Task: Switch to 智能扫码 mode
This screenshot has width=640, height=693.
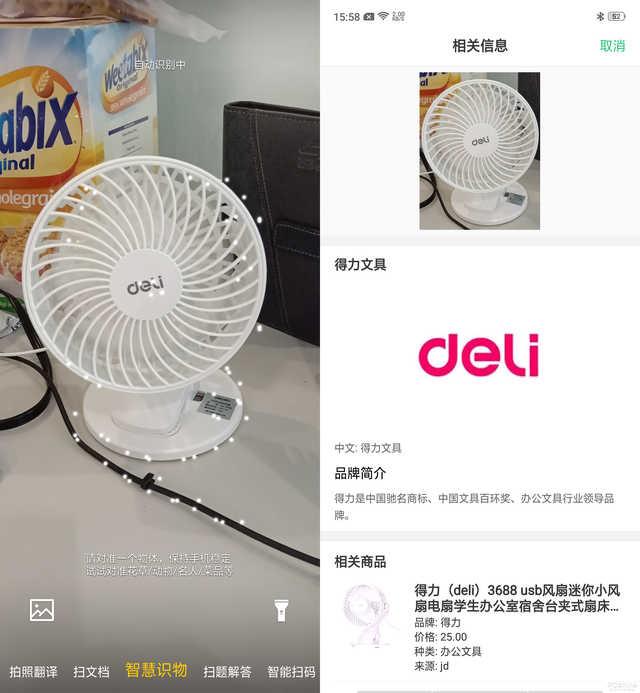Action: (x=291, y=671)
